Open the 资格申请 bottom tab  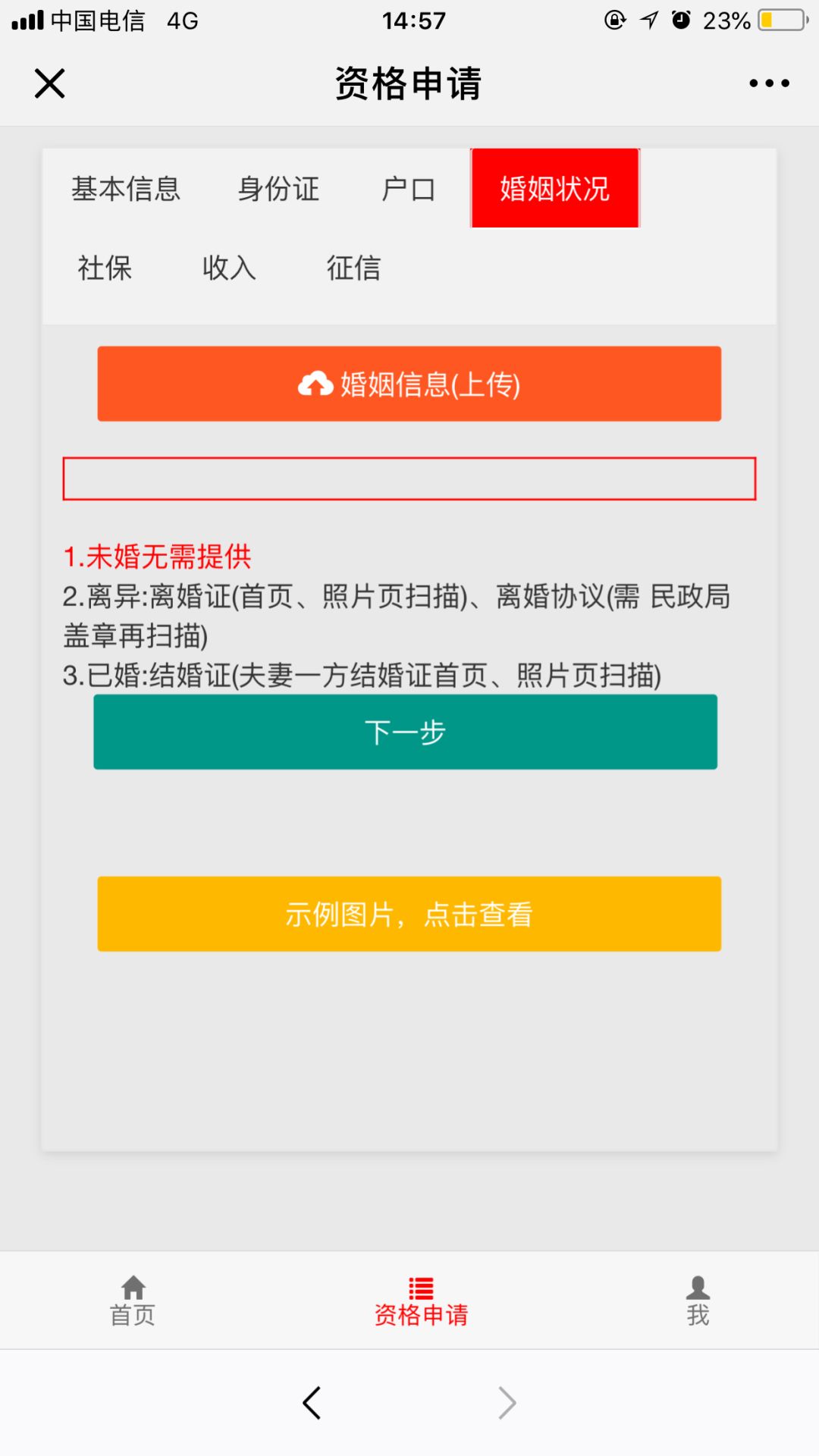point(421,1301)
